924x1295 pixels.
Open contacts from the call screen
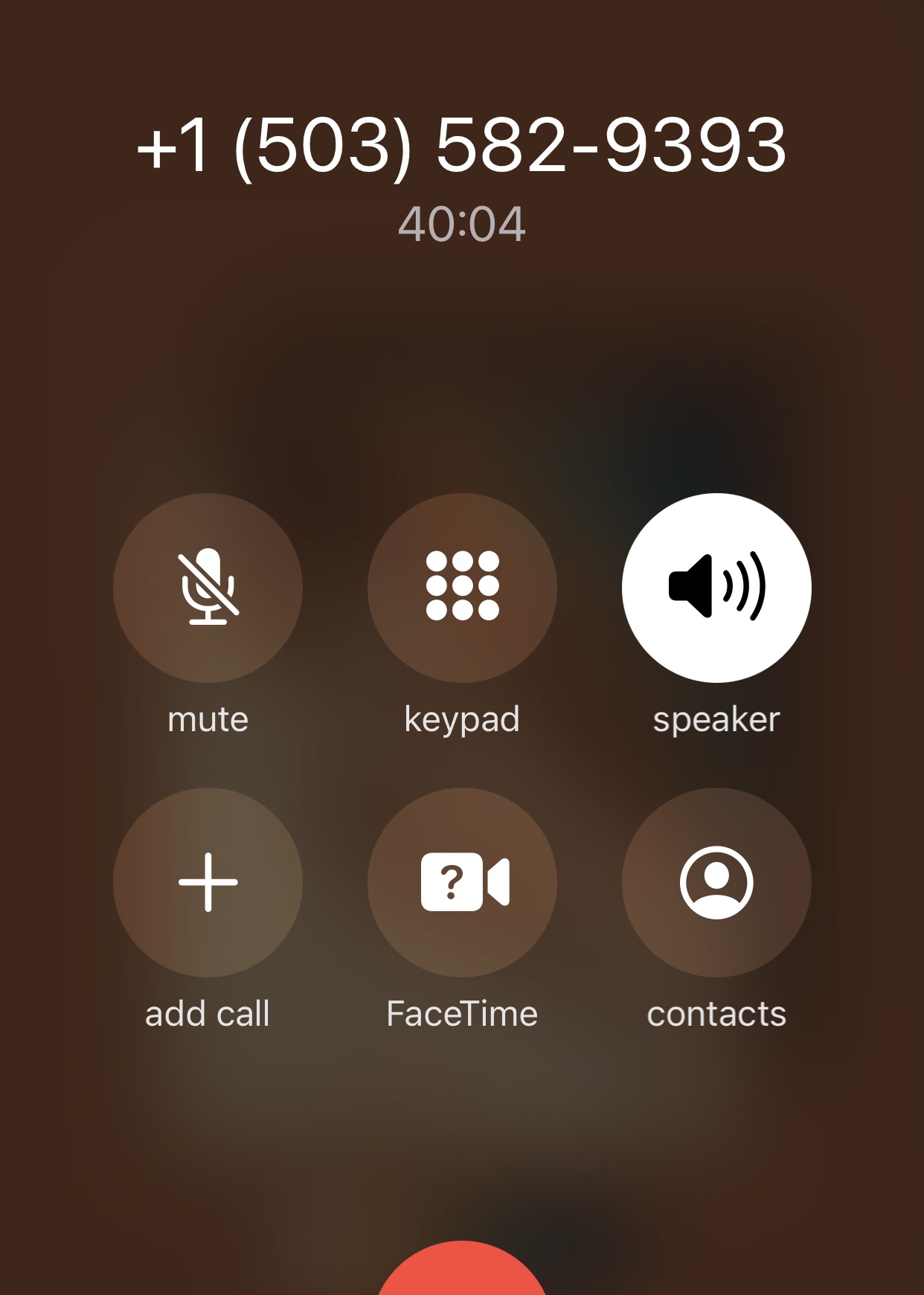pyautogui.click(x=716, y=882)
